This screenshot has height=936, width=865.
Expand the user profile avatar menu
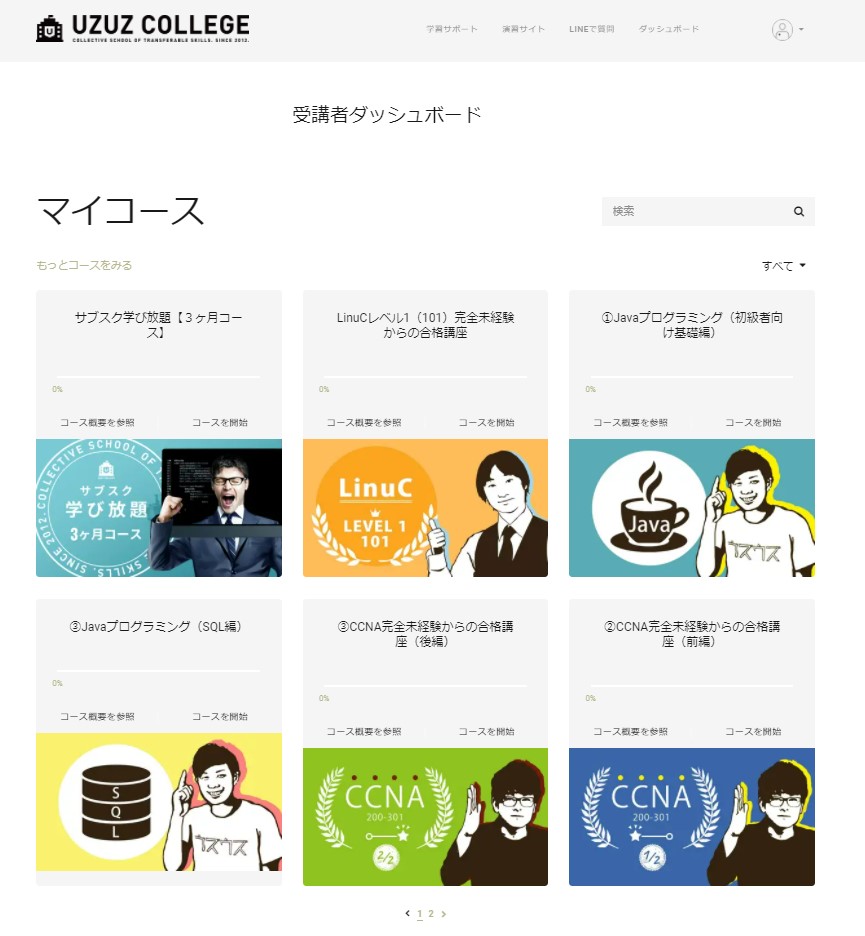[x=787, y=30]
